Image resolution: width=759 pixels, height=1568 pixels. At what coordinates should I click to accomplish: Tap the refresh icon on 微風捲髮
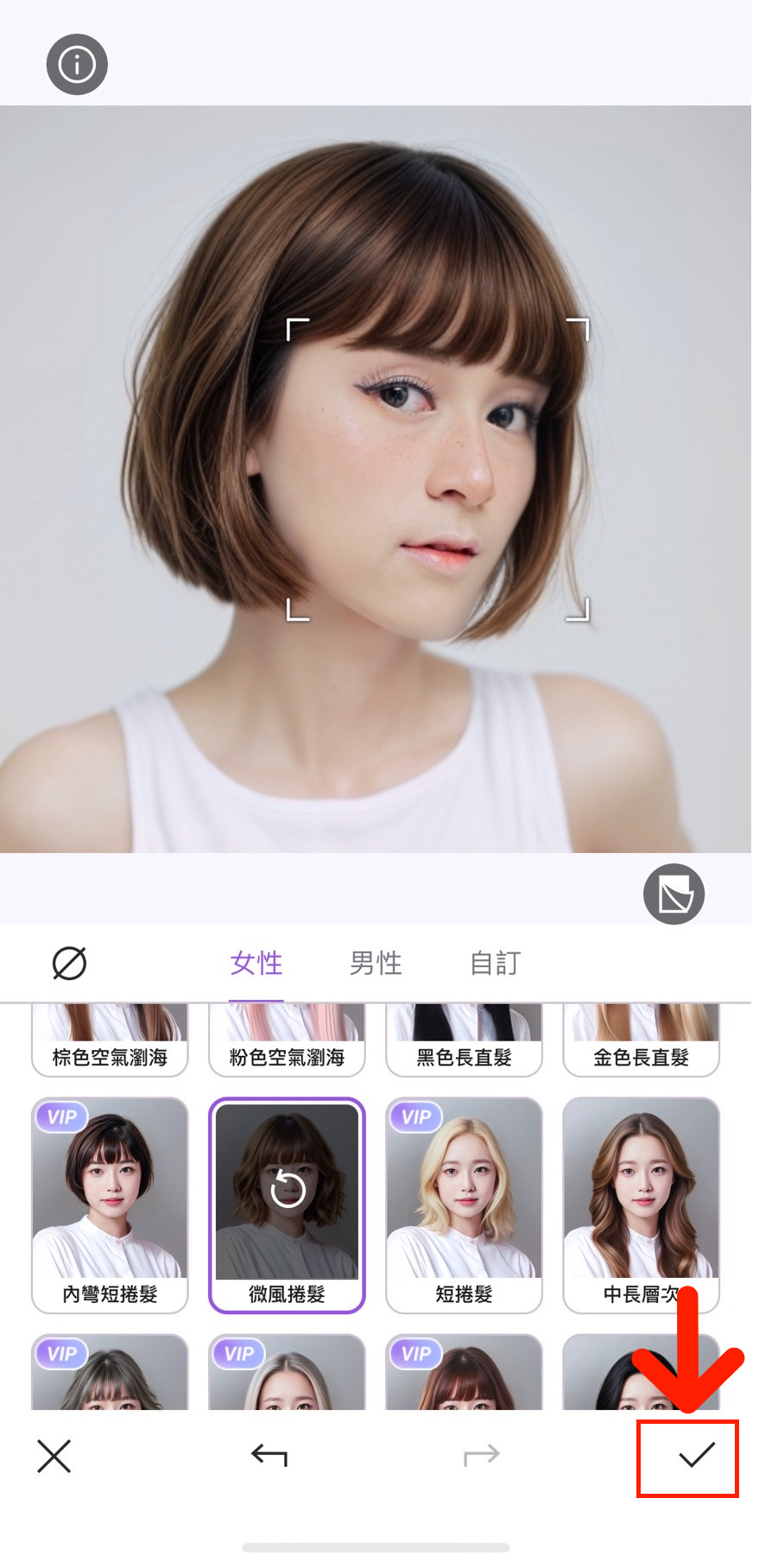(287, 1189)
